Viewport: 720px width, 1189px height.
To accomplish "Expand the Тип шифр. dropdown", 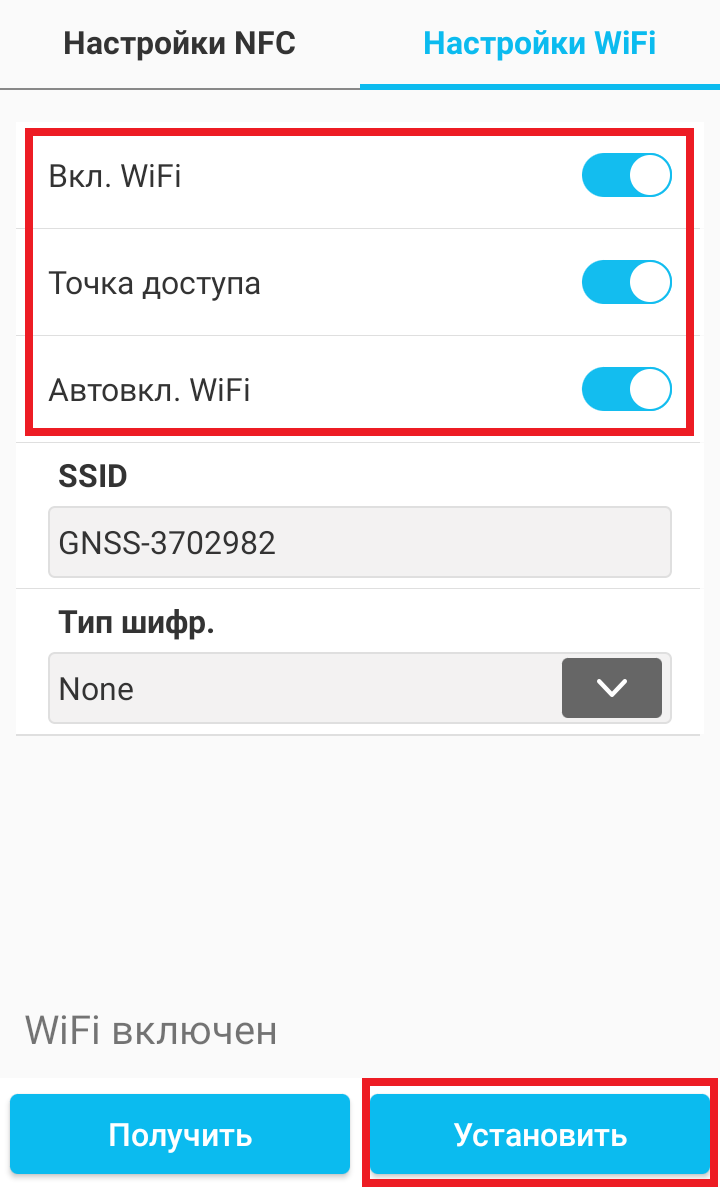I will [360, 688].
